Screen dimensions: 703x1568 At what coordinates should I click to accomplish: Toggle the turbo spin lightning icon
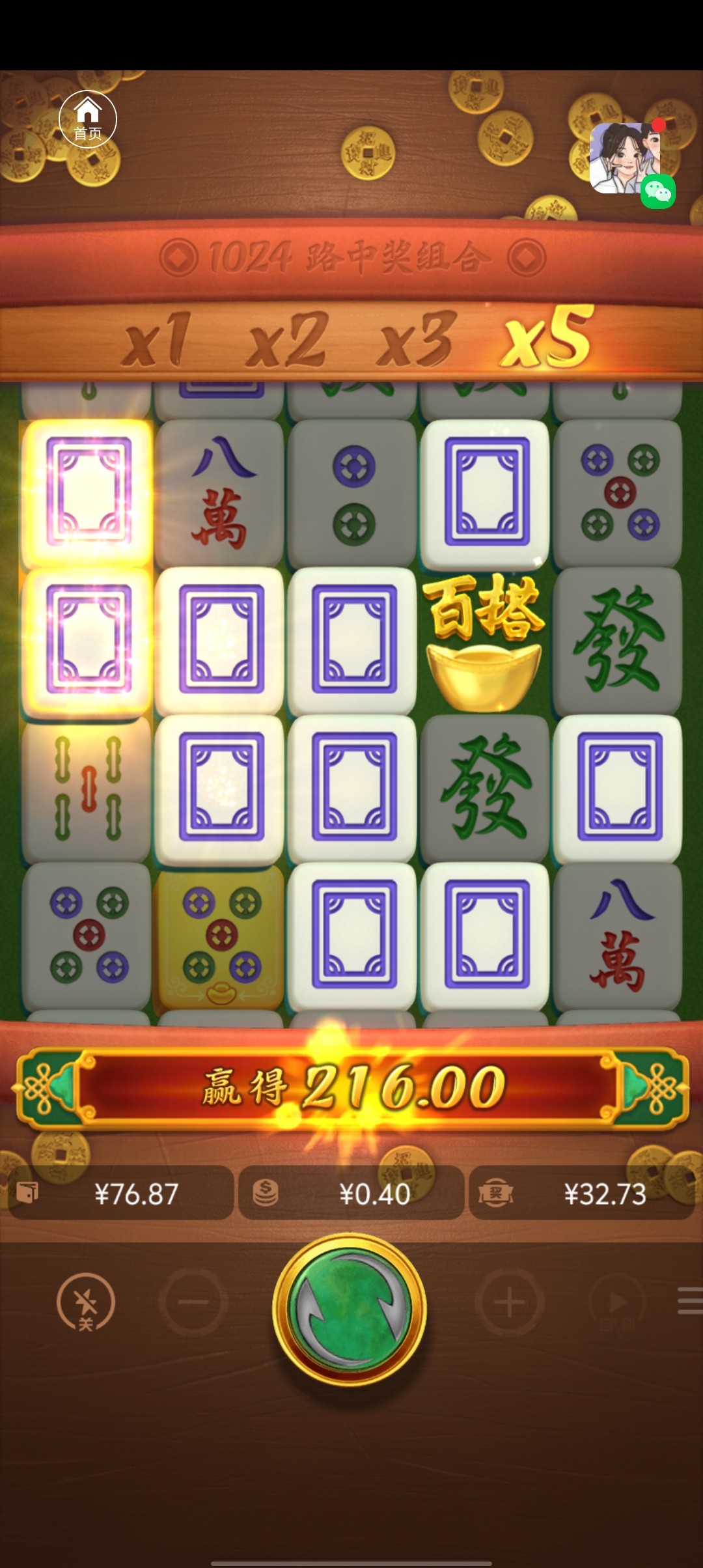point(86,1302)
